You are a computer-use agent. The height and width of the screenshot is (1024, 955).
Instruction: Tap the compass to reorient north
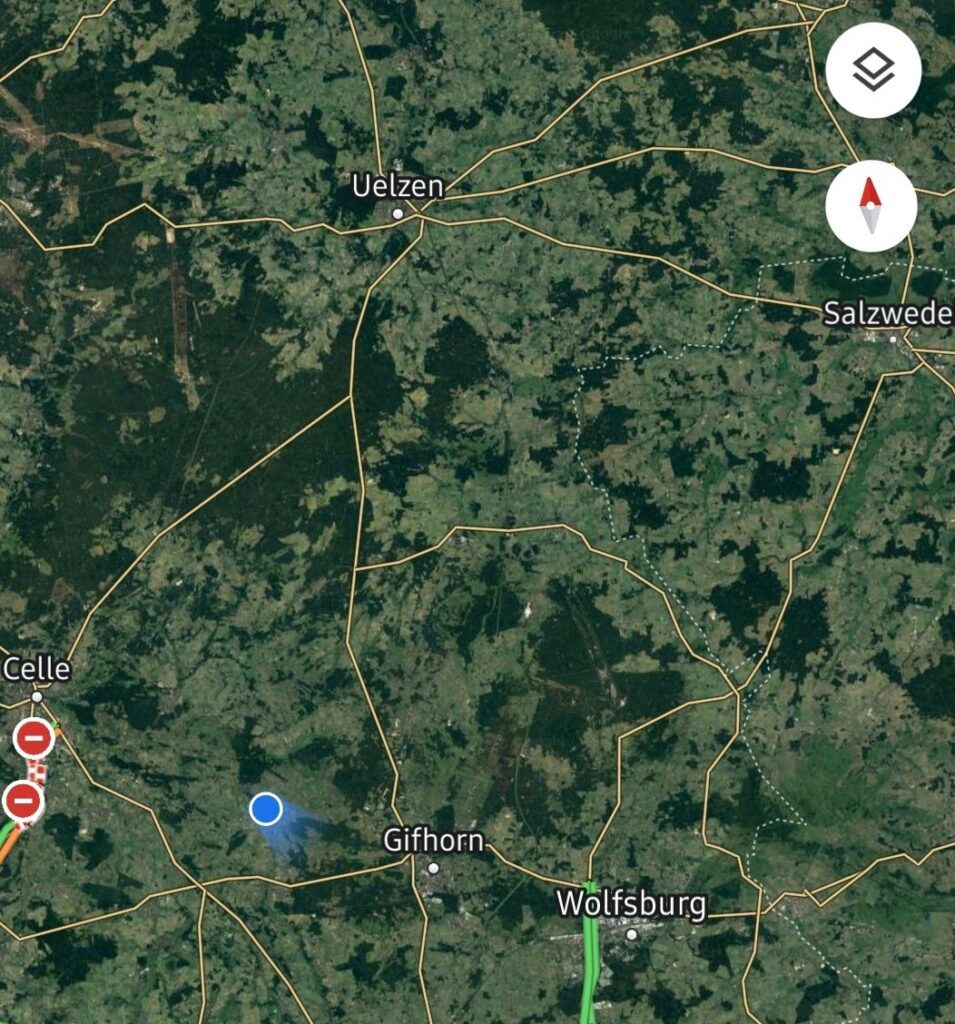(871, 206)
